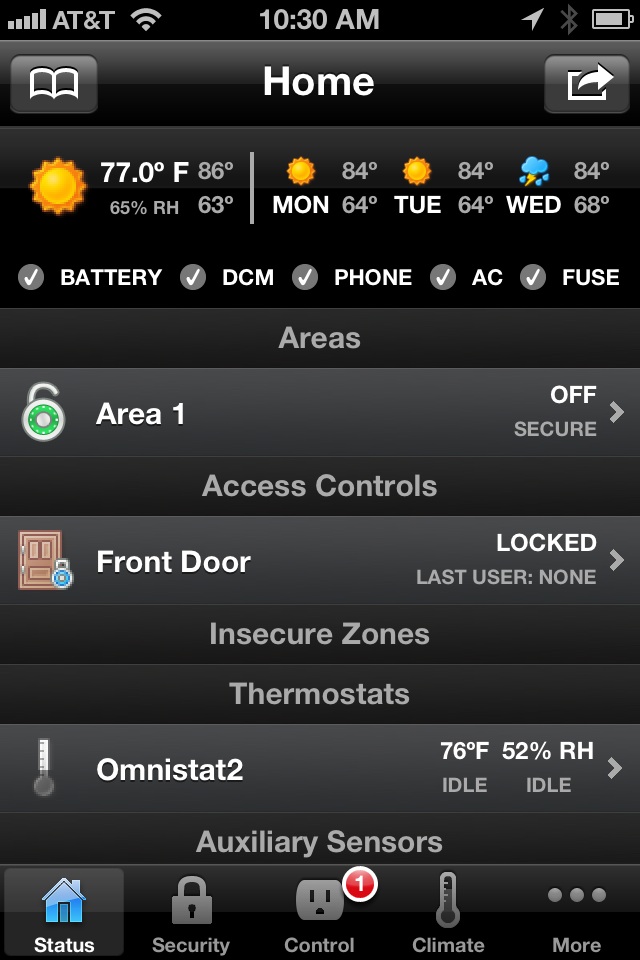This screenshot has height=960, width=640.
Task: Switch to the Security tab
Action: pos(191,912)
